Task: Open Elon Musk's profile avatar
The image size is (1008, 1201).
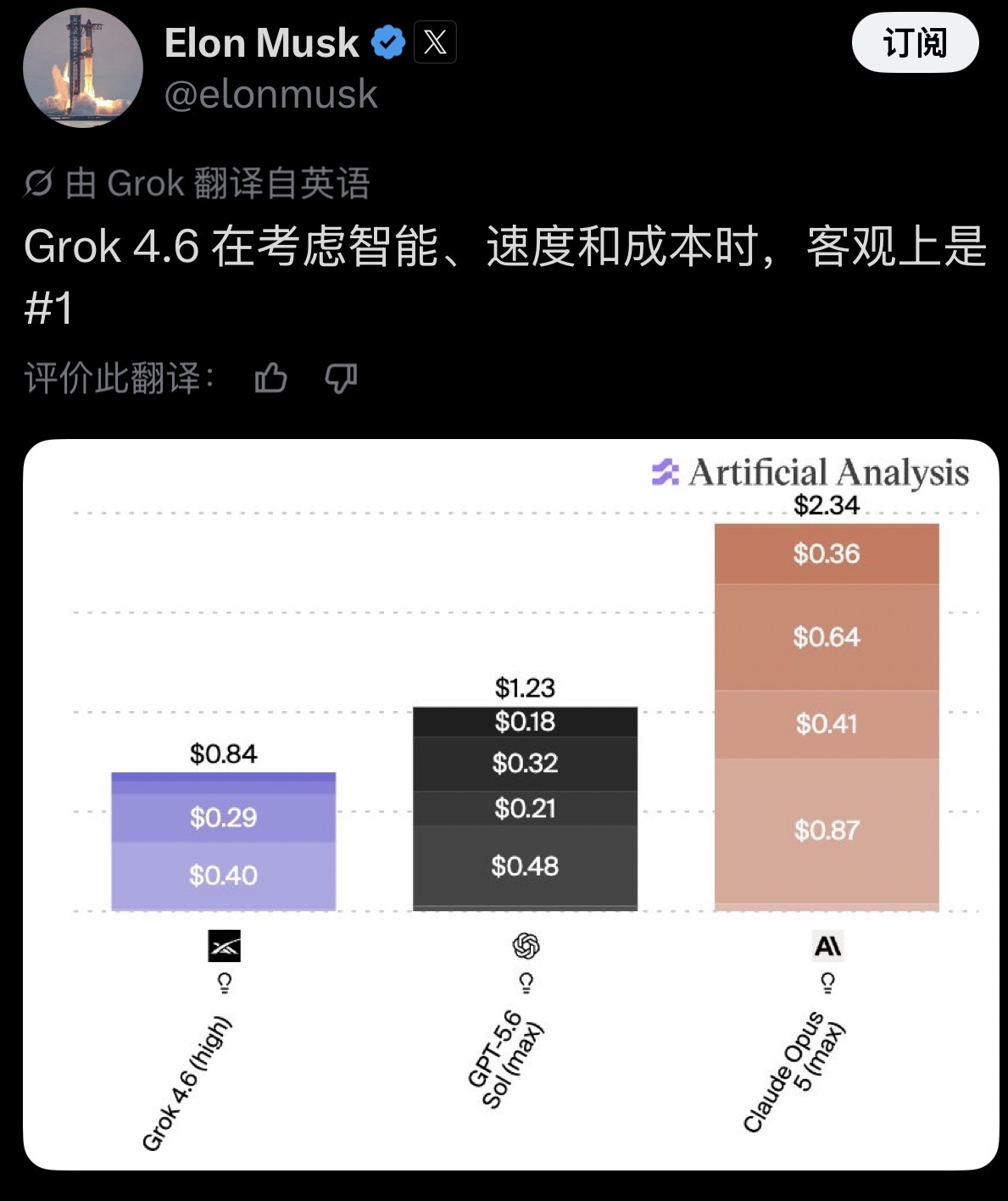Action: click(83, 68)
